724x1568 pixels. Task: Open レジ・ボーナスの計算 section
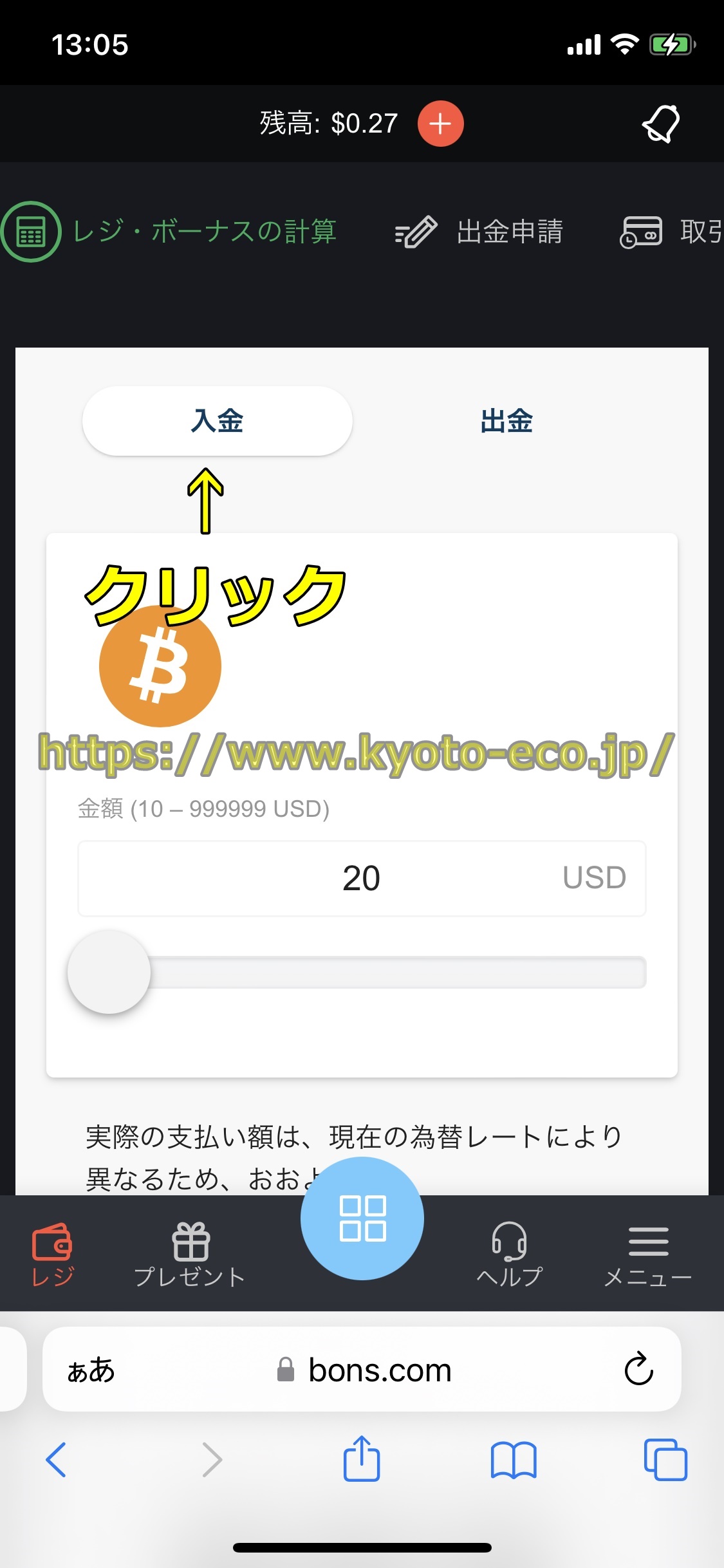coord(171,232)
